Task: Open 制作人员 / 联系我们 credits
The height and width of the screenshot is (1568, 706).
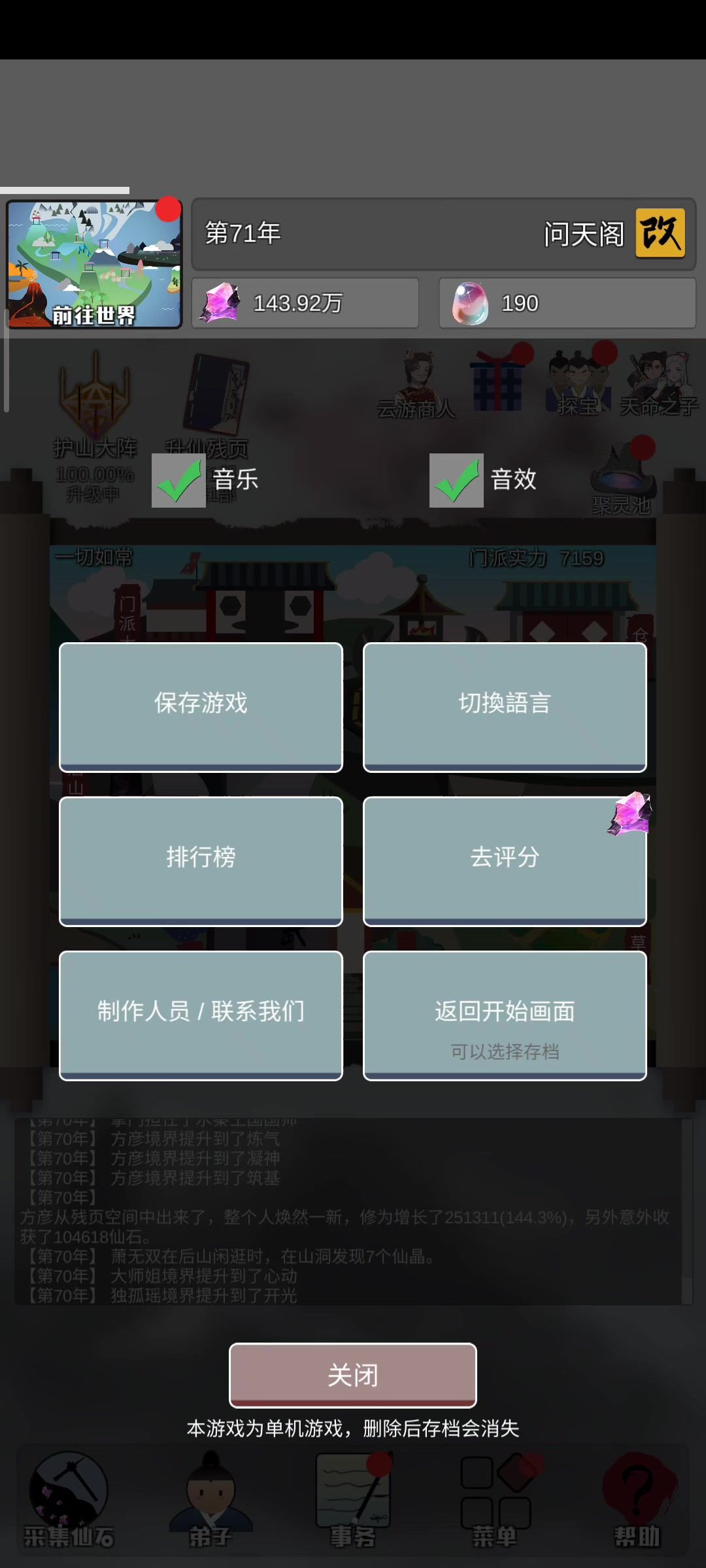Action: (201, 1014)
